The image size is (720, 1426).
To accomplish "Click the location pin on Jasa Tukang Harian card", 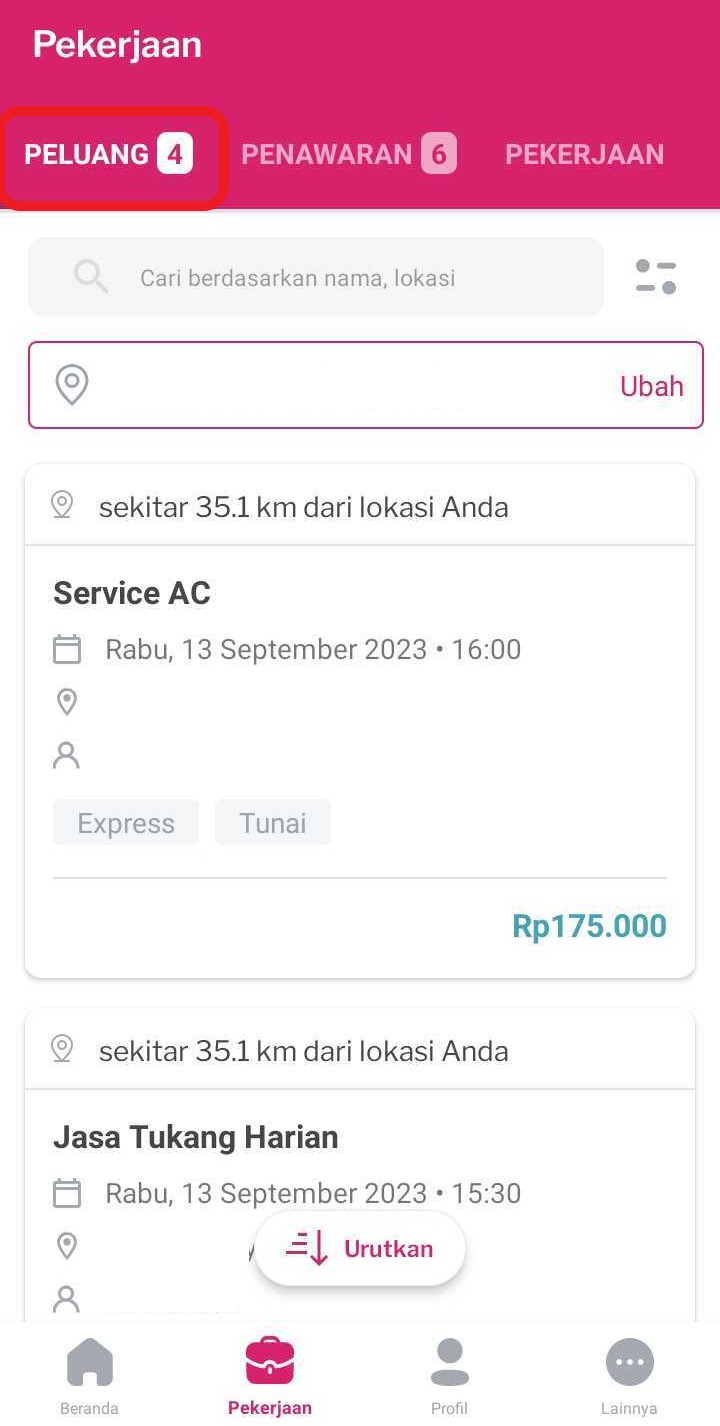I will tap(66, 1245).
